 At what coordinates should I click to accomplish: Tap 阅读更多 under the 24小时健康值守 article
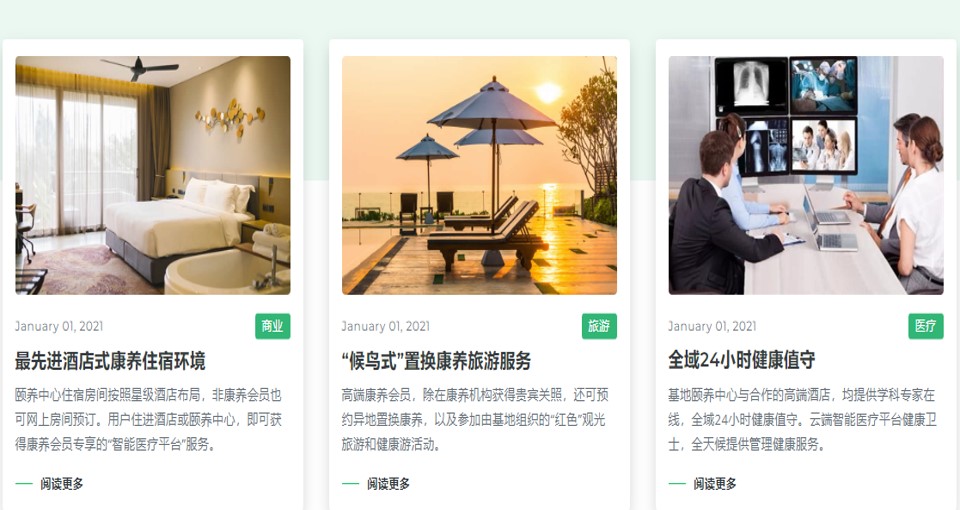(715, 484)
